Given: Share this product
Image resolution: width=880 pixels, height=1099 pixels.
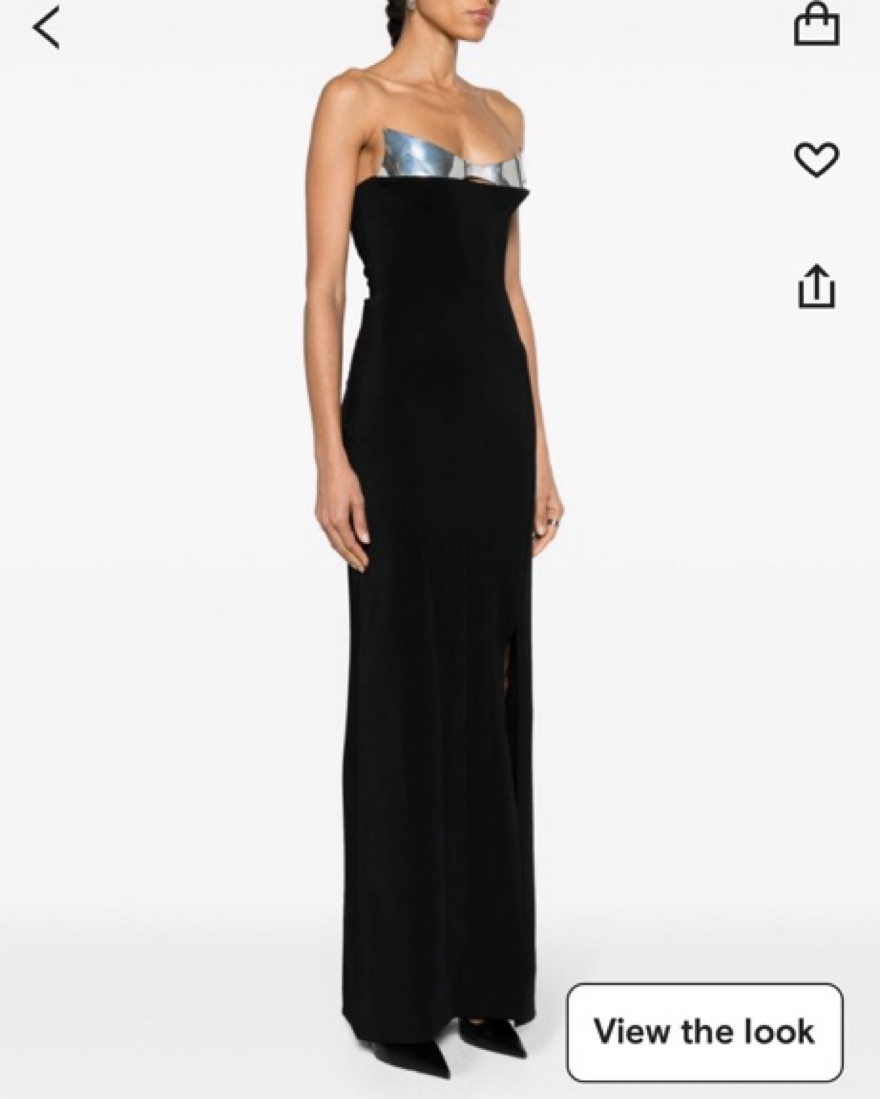Looking at the screenshot, I should click(x=816, y=286).
